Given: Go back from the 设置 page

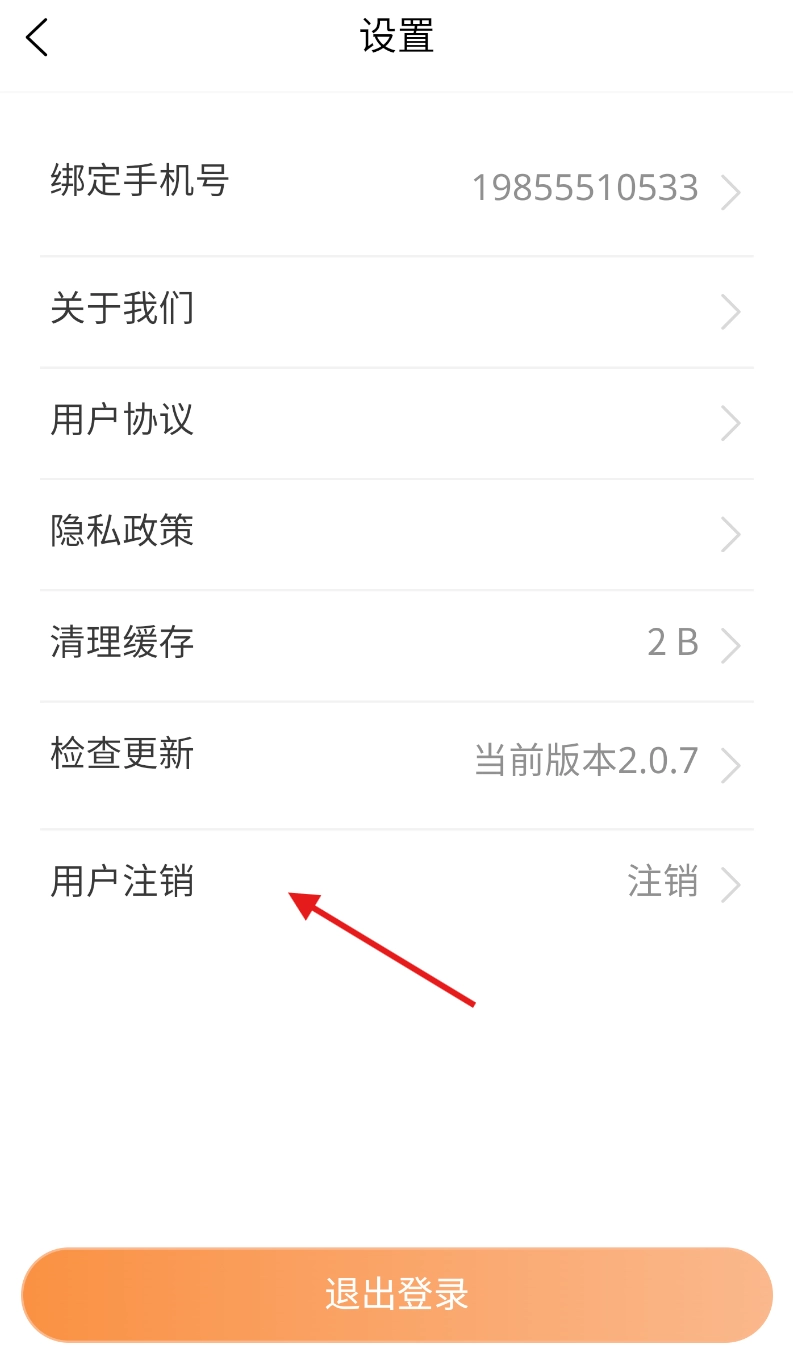Looking at the screenshot, I should [37, 38].
